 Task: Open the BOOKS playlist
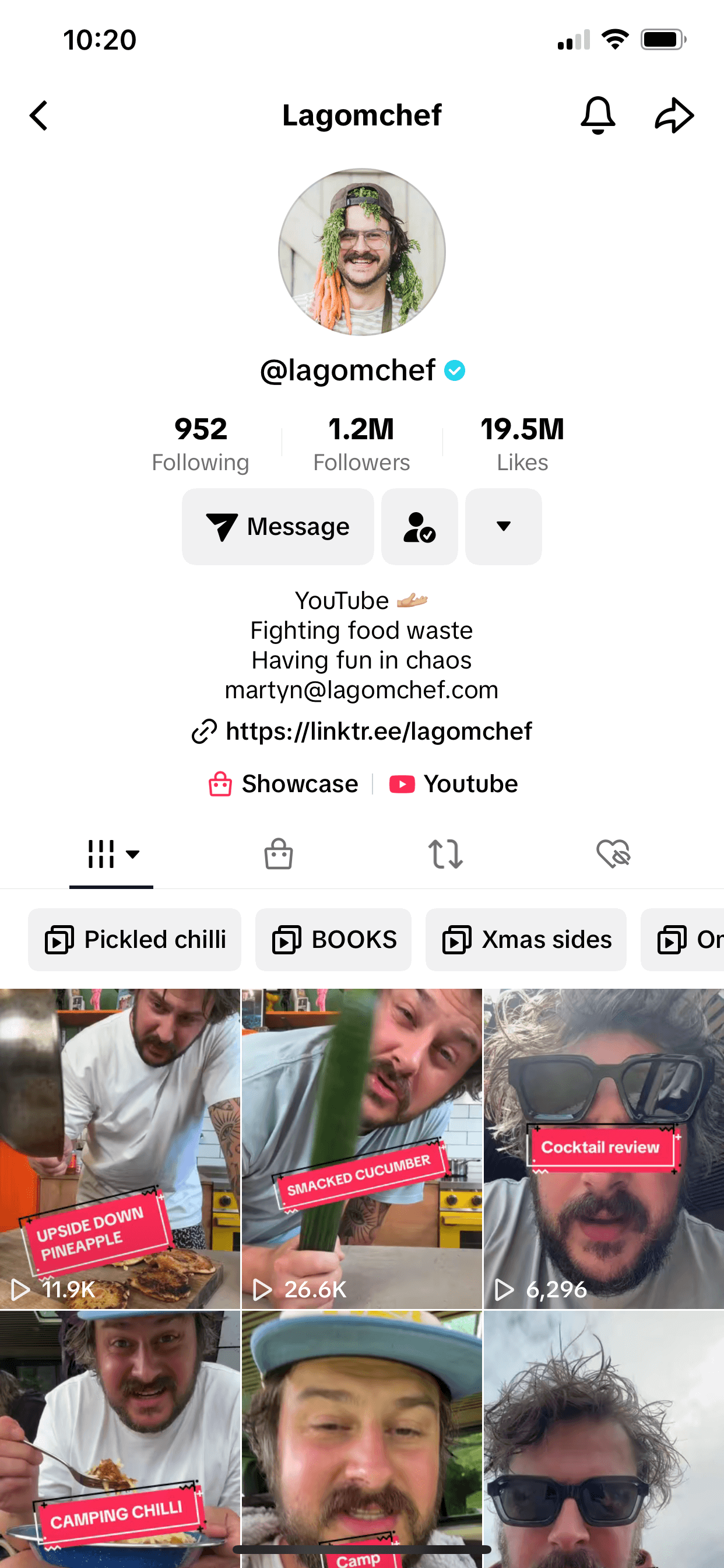click(333, 940)
